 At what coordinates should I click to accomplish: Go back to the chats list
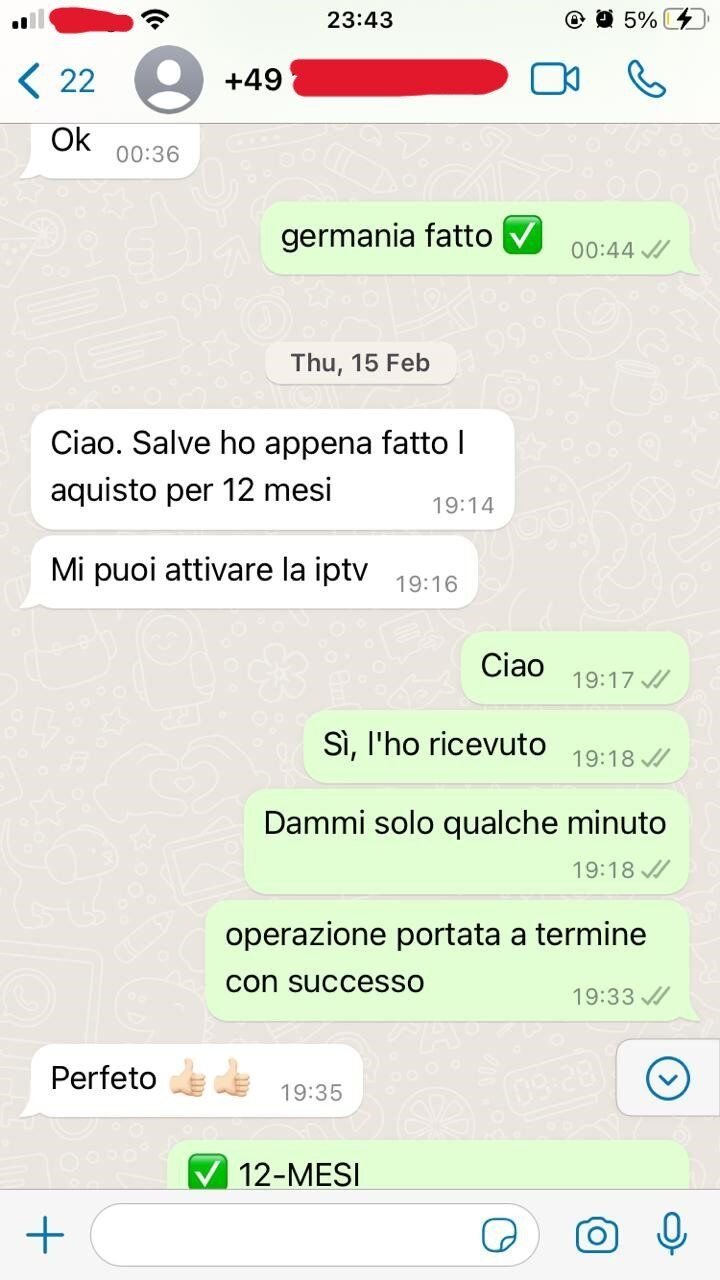coord(55,80)
